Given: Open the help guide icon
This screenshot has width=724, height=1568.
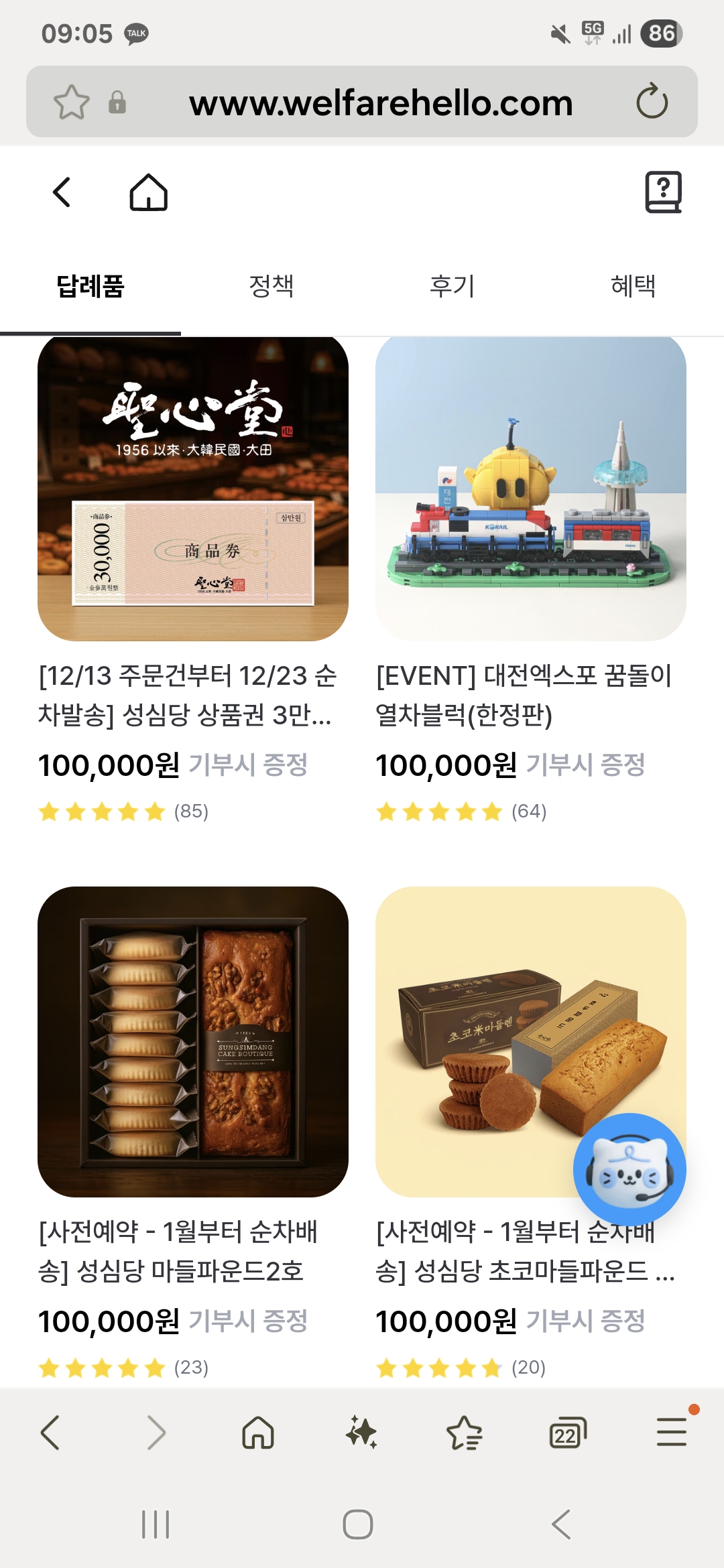Looking at the screenshot, I should click(x=663, y=192).
